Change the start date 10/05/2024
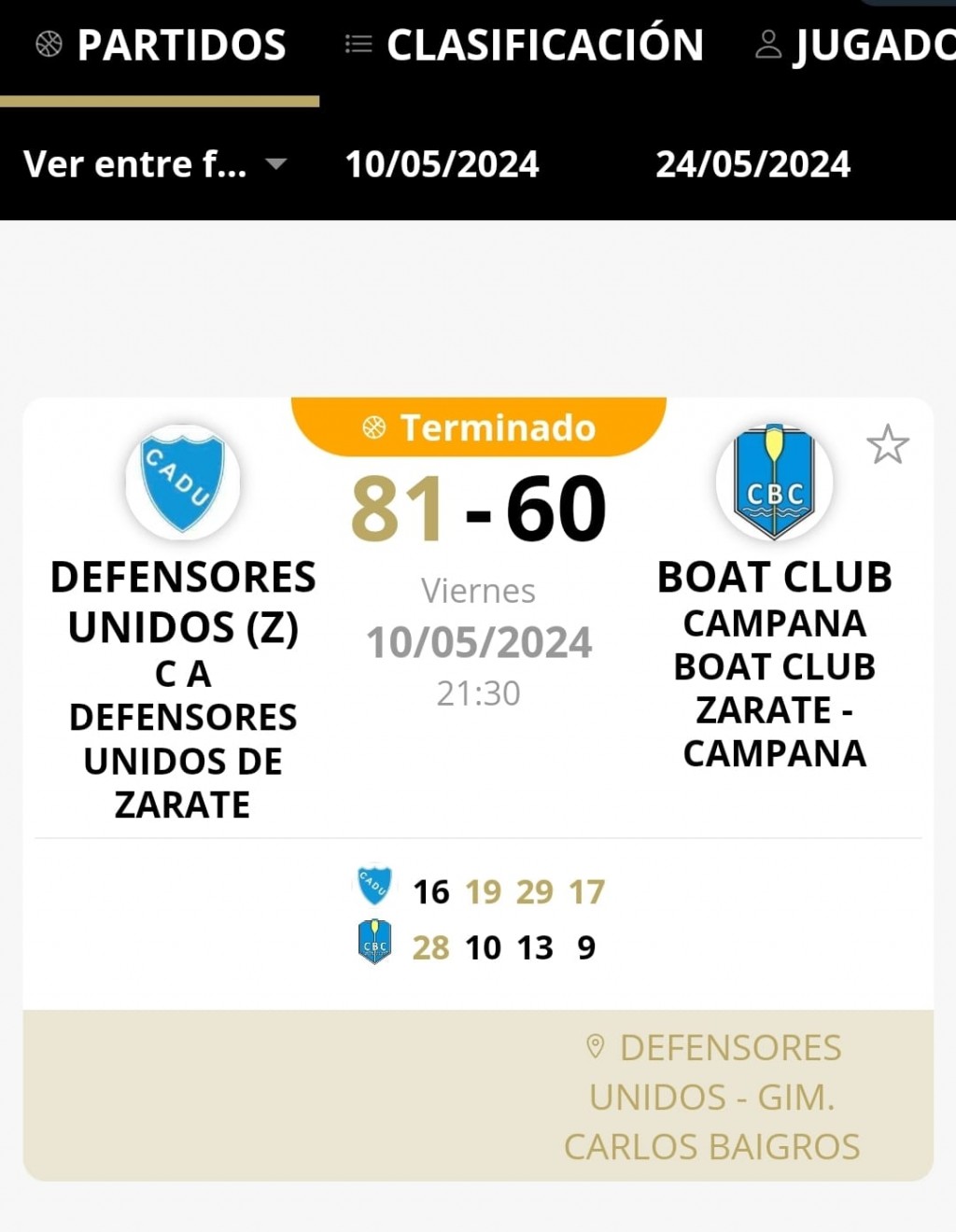The height and width of the screenshot is (1232, 956). coord(442,164)
